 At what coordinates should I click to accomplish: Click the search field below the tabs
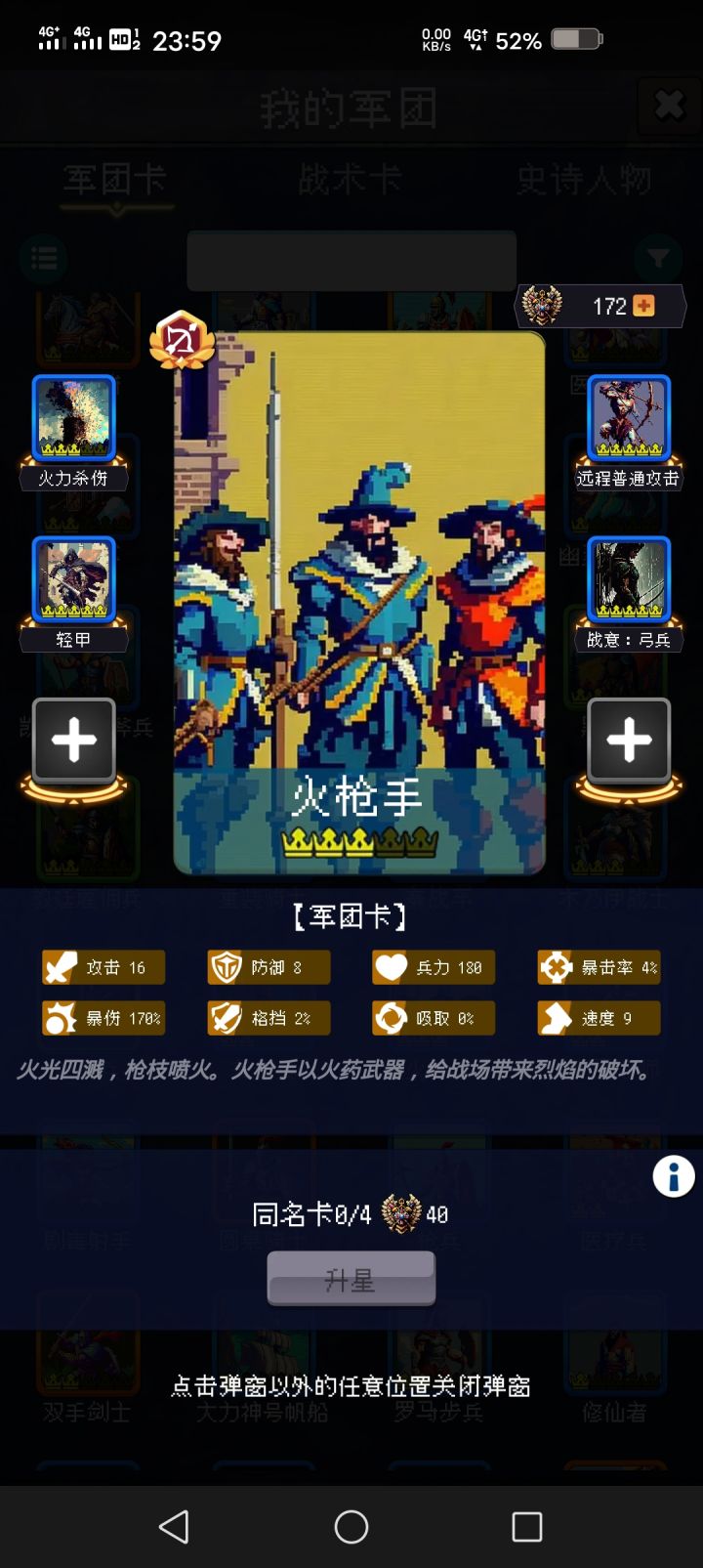[351, 260]
